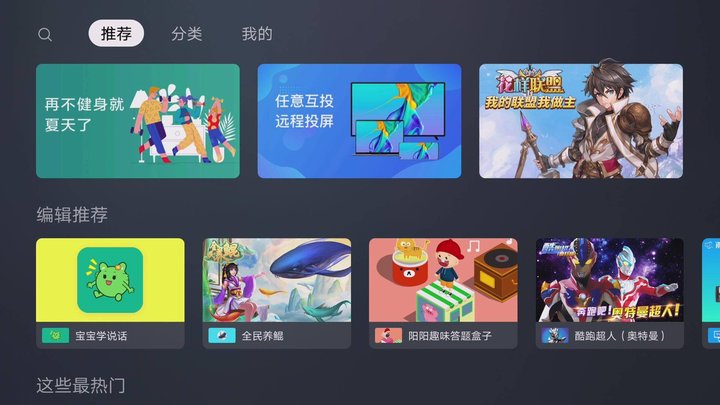Open the 再不健身就夏天了 banner
This screenshot has height=405, width=720.
(138, 121)
